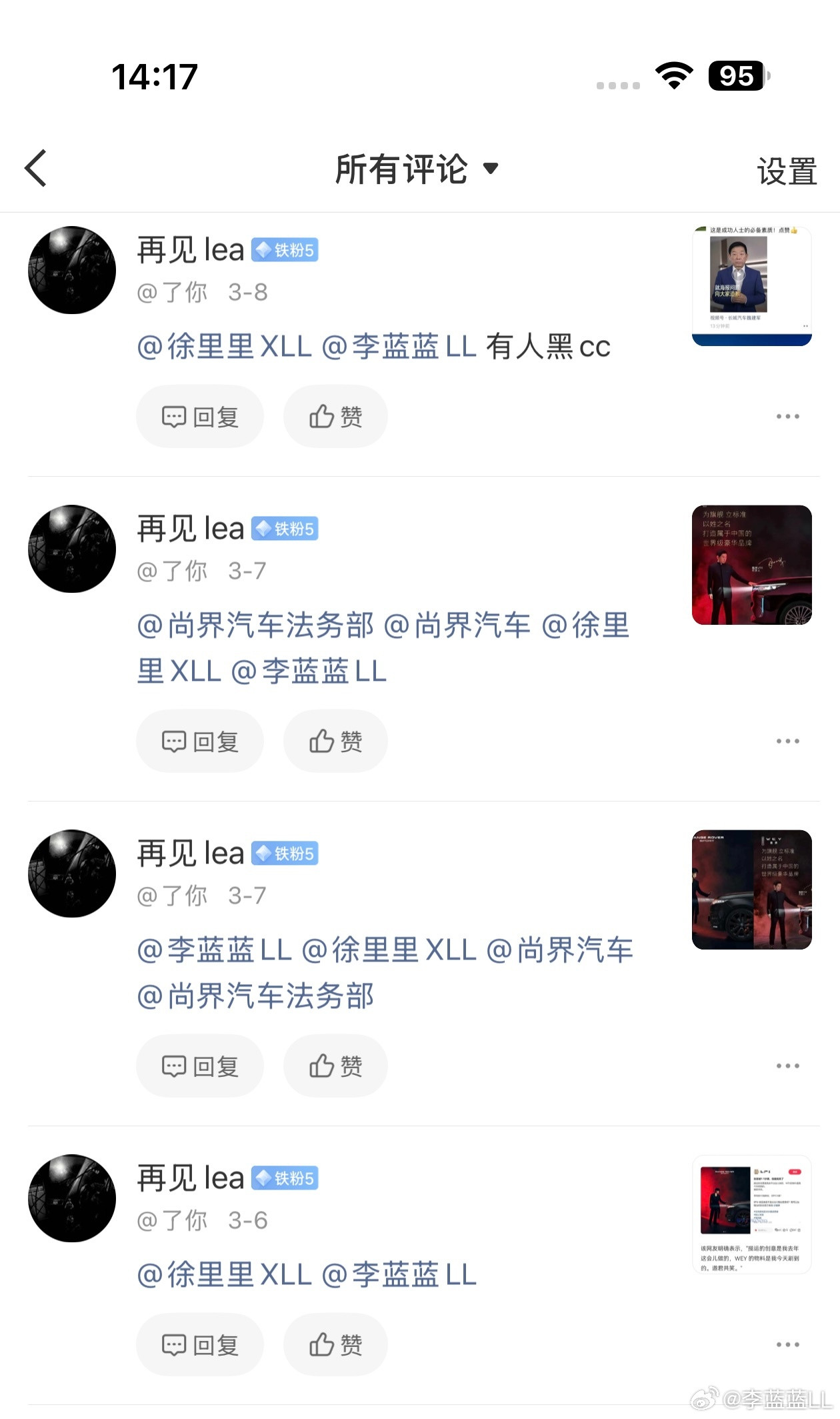This screenshot has width=840, height=1419.
Task: Open the ellipsis options on the second comment
Action: click(x=789, y=740)
